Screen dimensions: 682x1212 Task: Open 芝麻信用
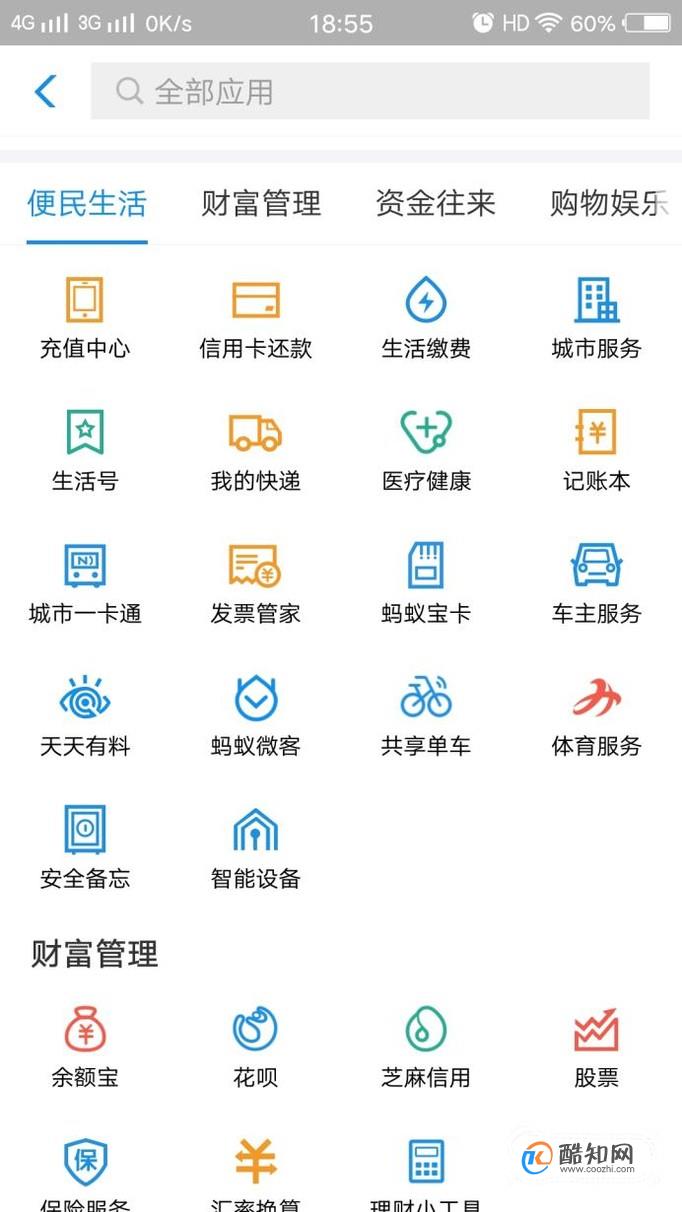coord(426,1046)
